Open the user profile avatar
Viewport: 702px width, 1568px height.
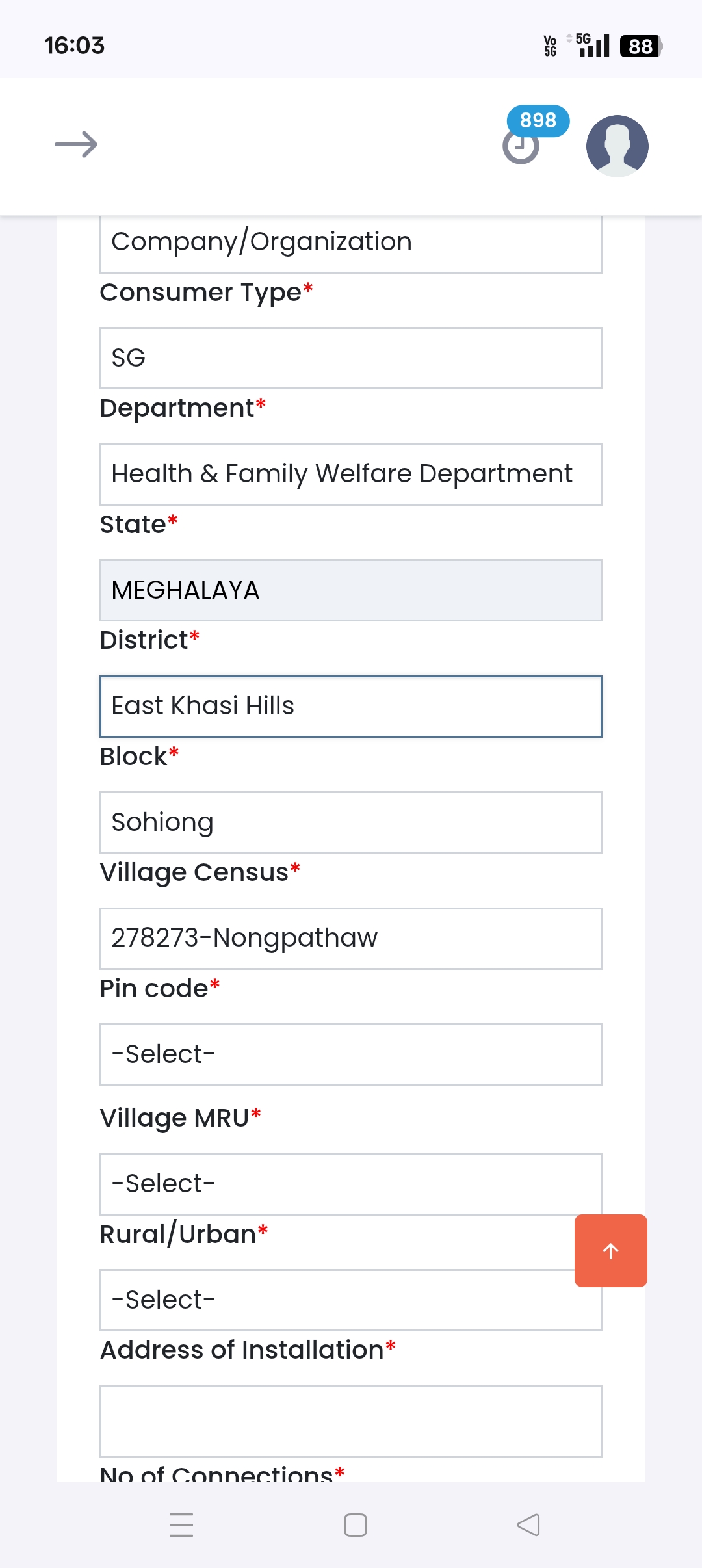[617, 146]
